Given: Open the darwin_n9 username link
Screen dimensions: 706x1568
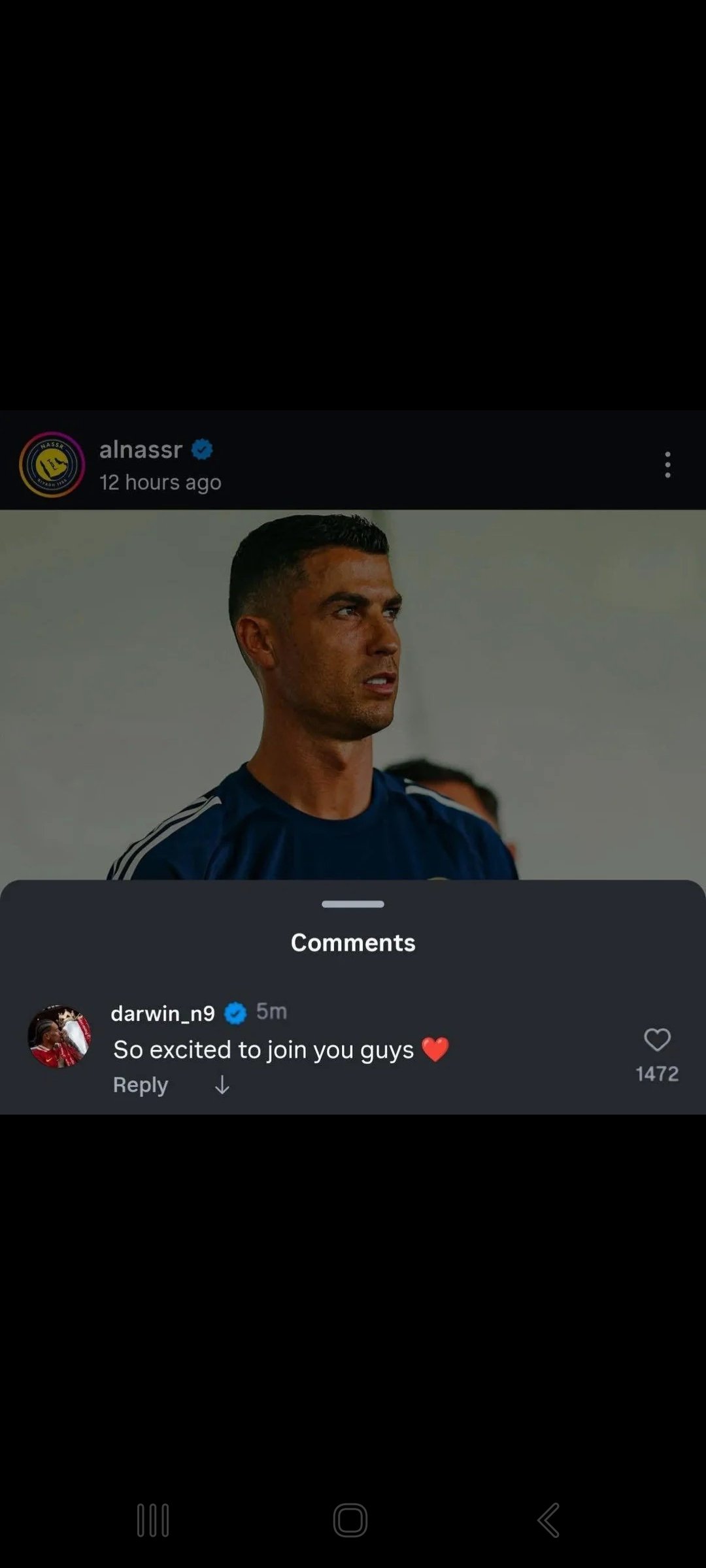Looking at the screenshot, I should point(163,1013).
